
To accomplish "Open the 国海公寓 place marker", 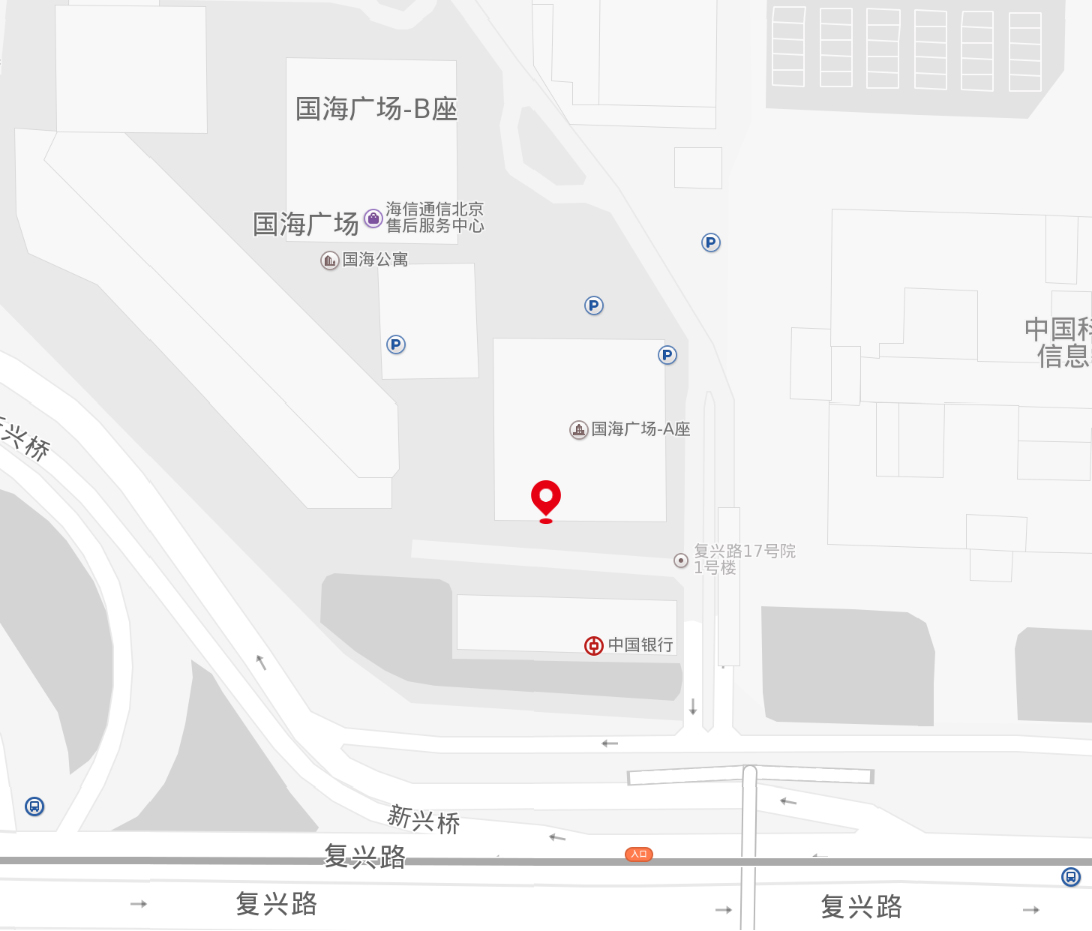I will [330, 260].
